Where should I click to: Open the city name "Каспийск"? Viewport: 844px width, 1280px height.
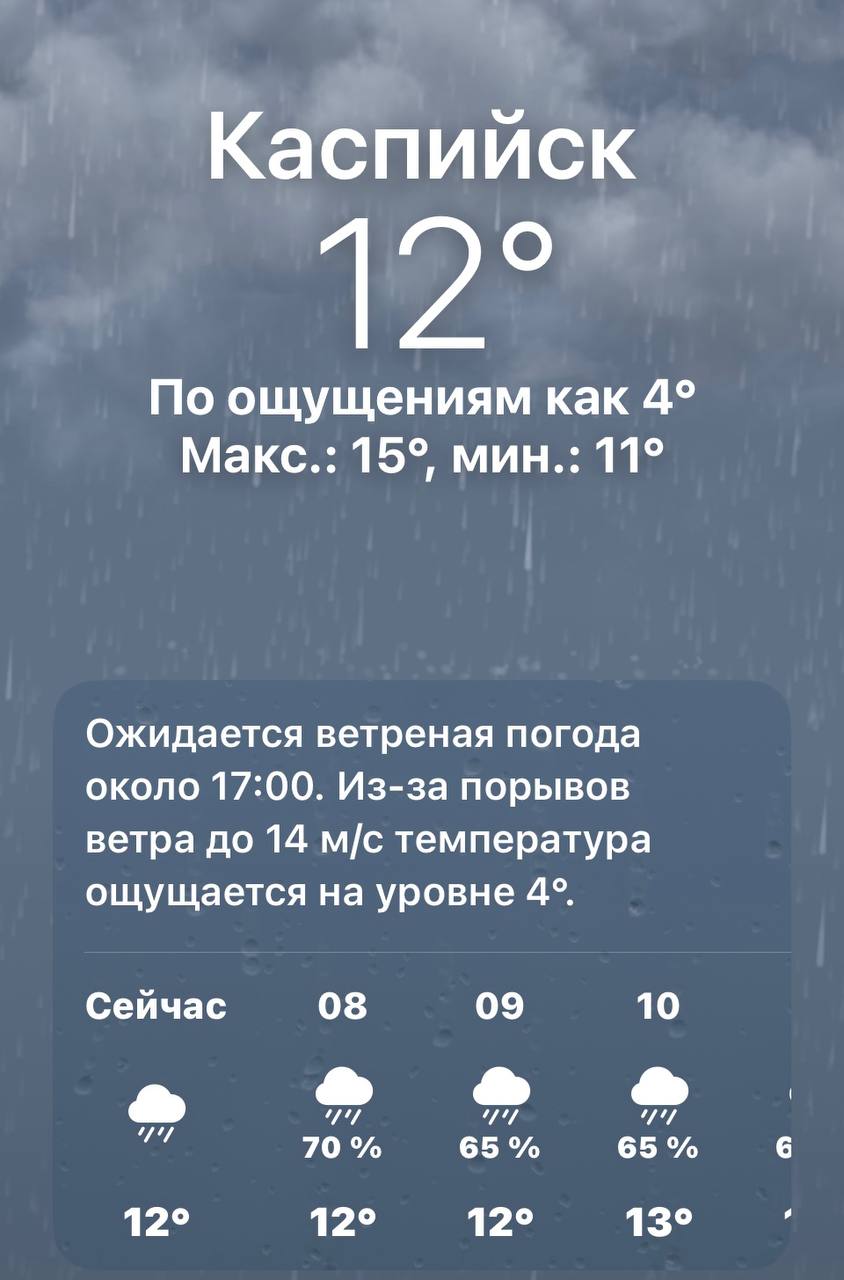(x=421, y=148)
